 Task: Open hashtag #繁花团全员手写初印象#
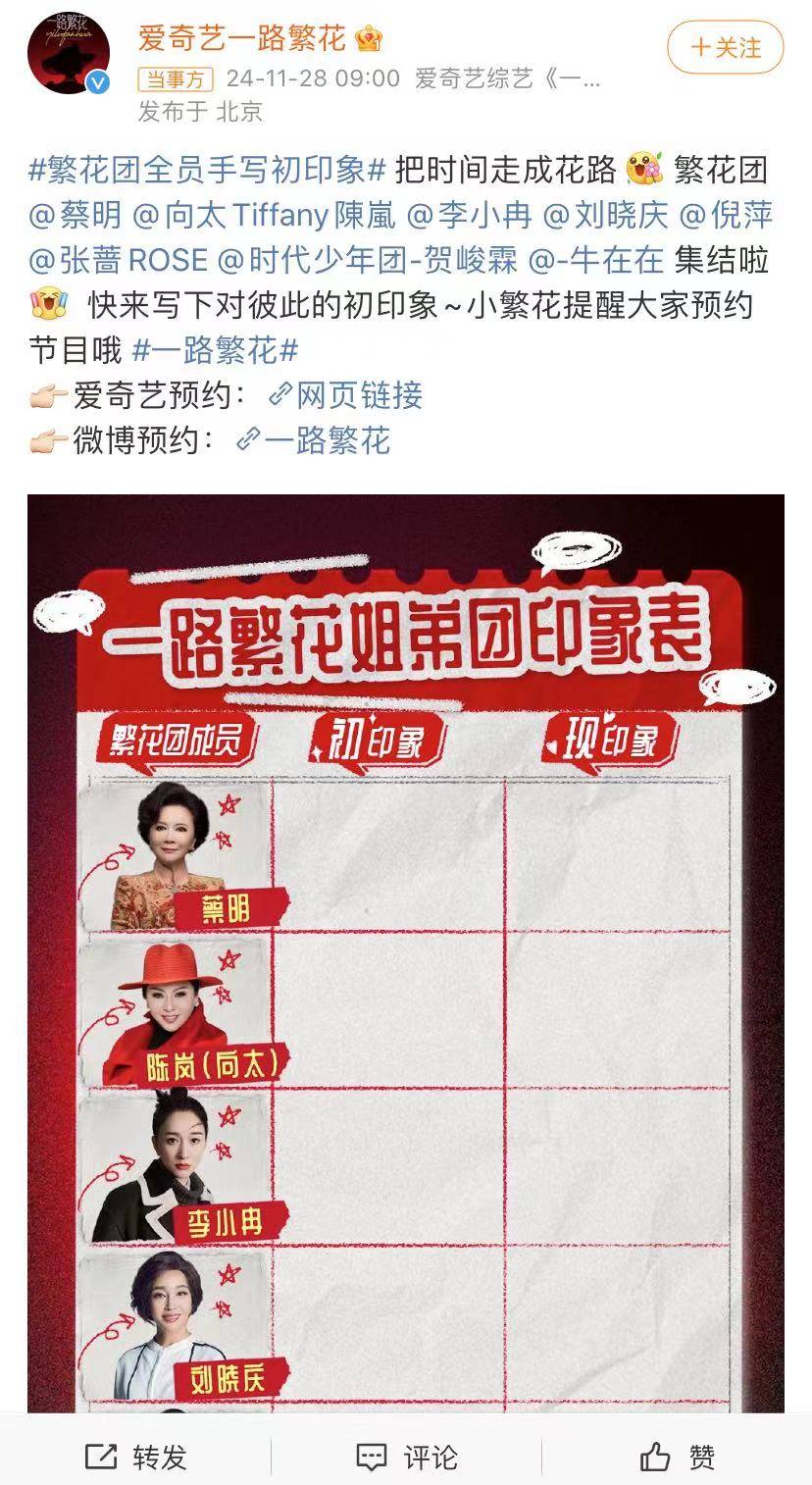click(208, 170)
